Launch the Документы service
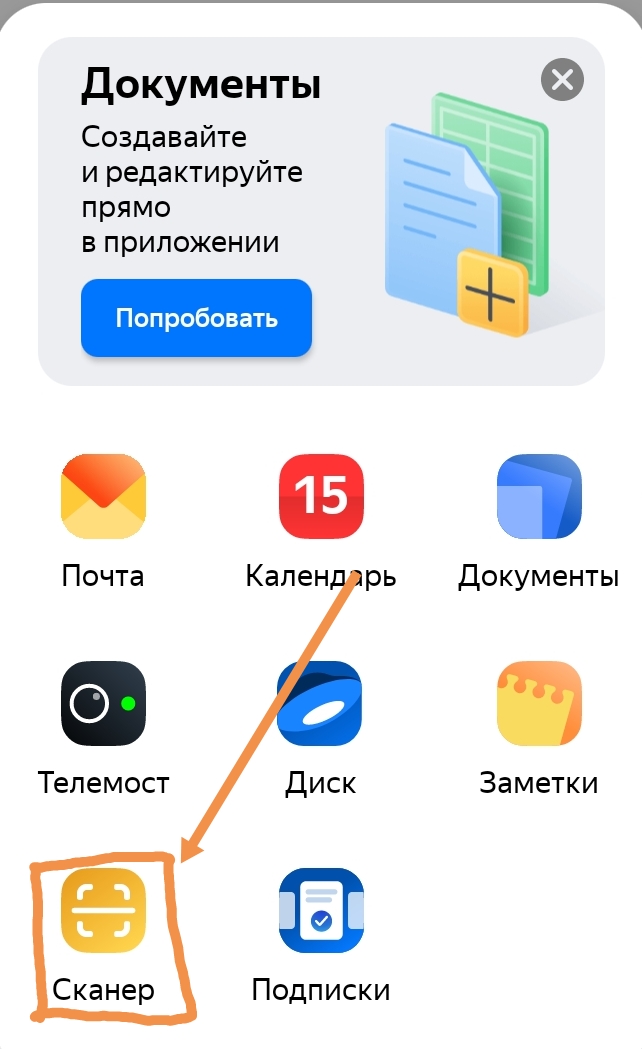 [x=539, y=497]
